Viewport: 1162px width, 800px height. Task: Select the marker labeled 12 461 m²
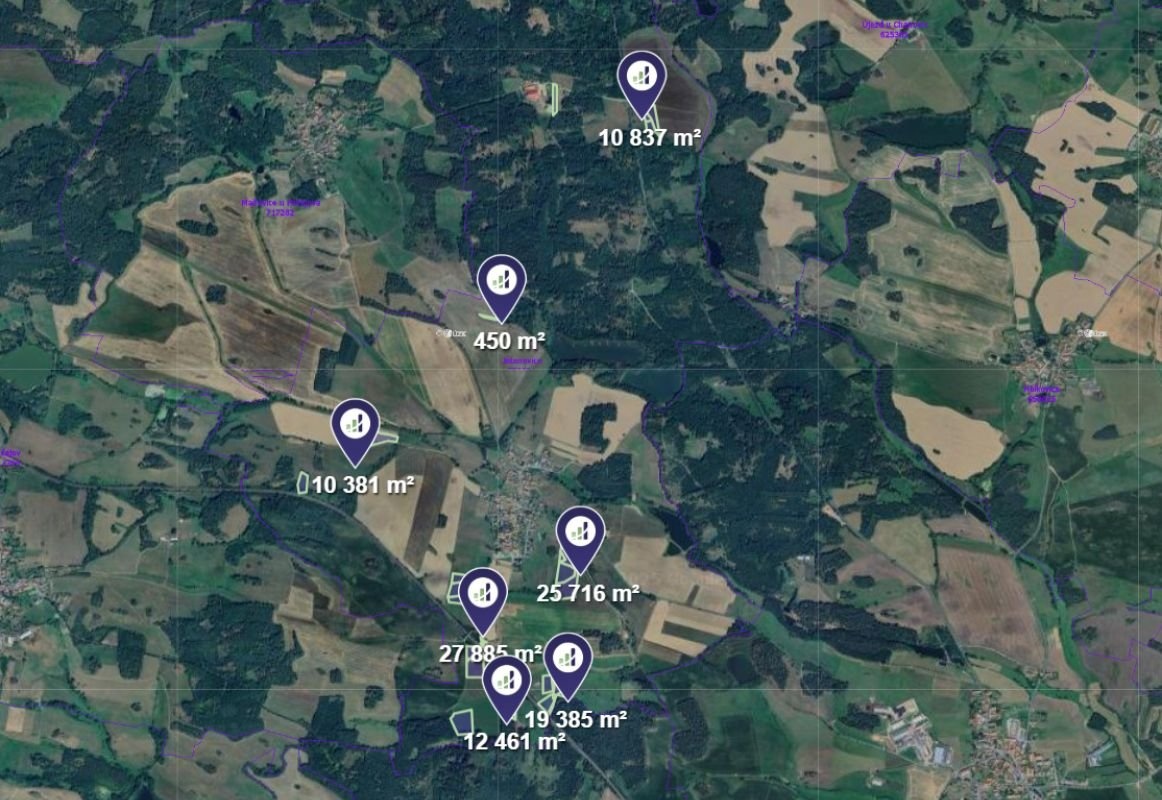pos(506,684)
